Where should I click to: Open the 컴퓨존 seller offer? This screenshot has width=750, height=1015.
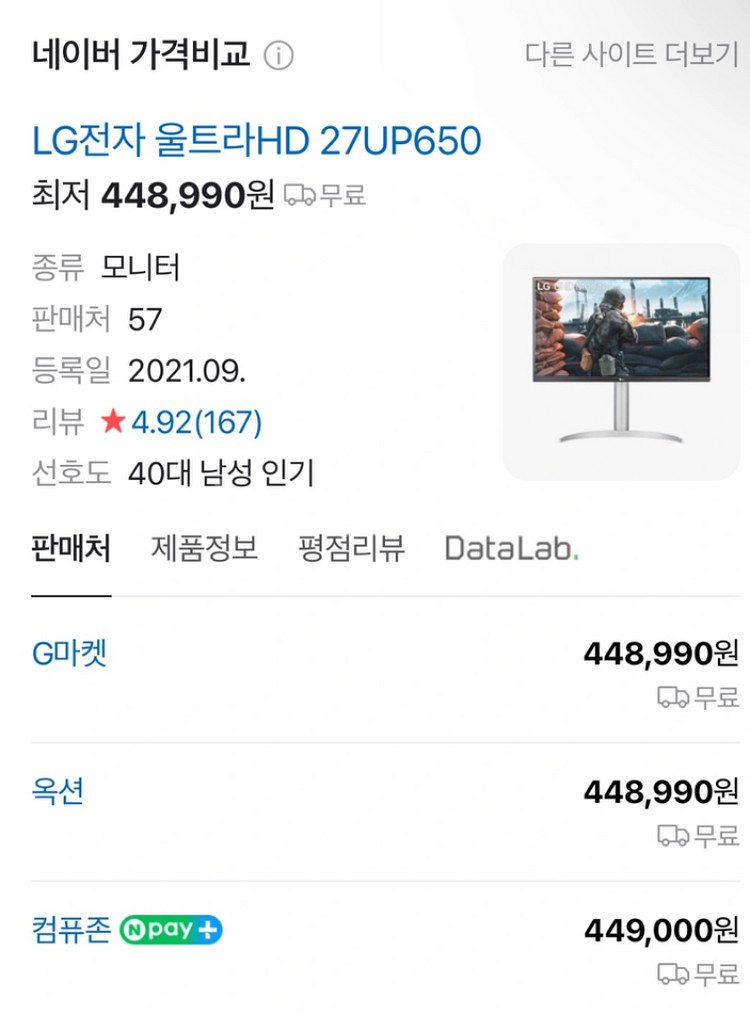click(71, 930)
